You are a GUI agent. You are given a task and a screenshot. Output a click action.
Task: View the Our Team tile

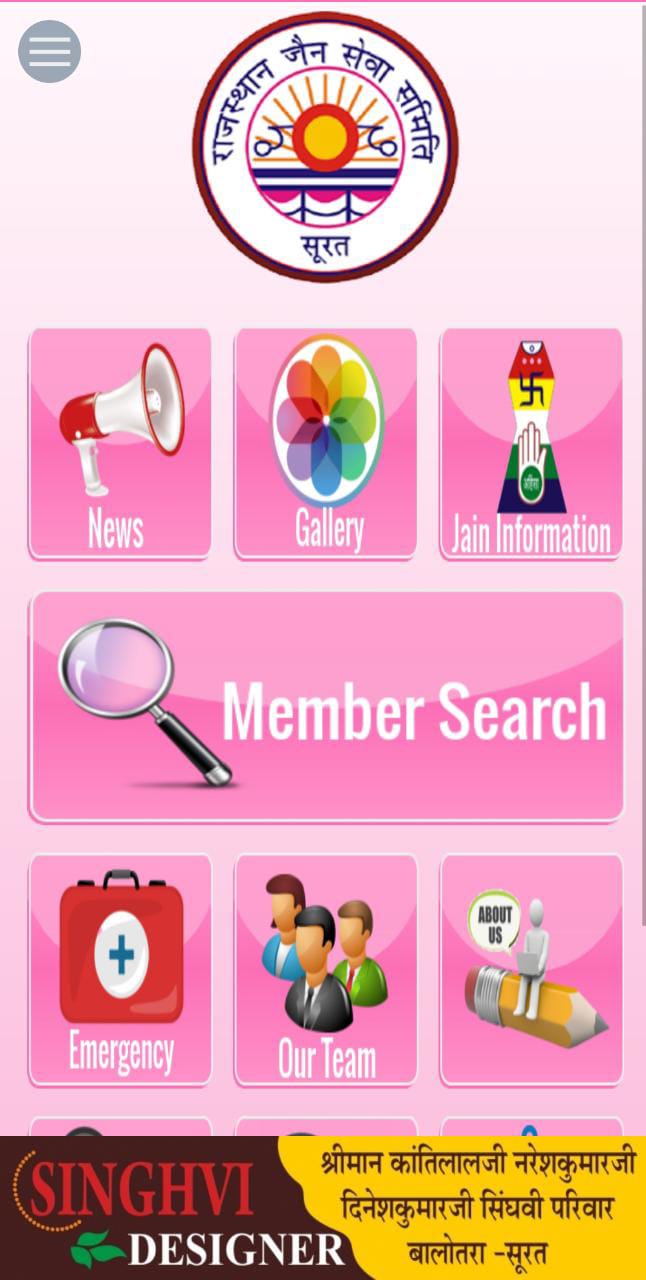tap(326, 969)
